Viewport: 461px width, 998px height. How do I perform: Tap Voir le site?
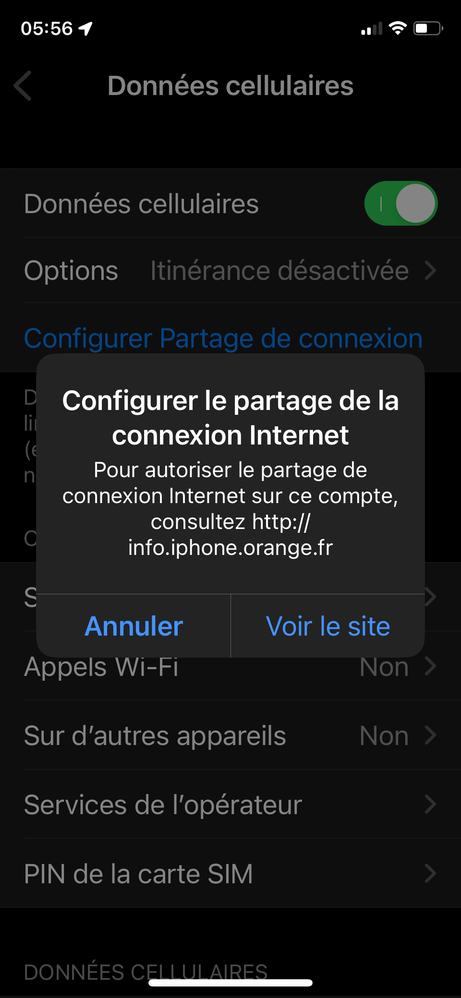point(327,626)
